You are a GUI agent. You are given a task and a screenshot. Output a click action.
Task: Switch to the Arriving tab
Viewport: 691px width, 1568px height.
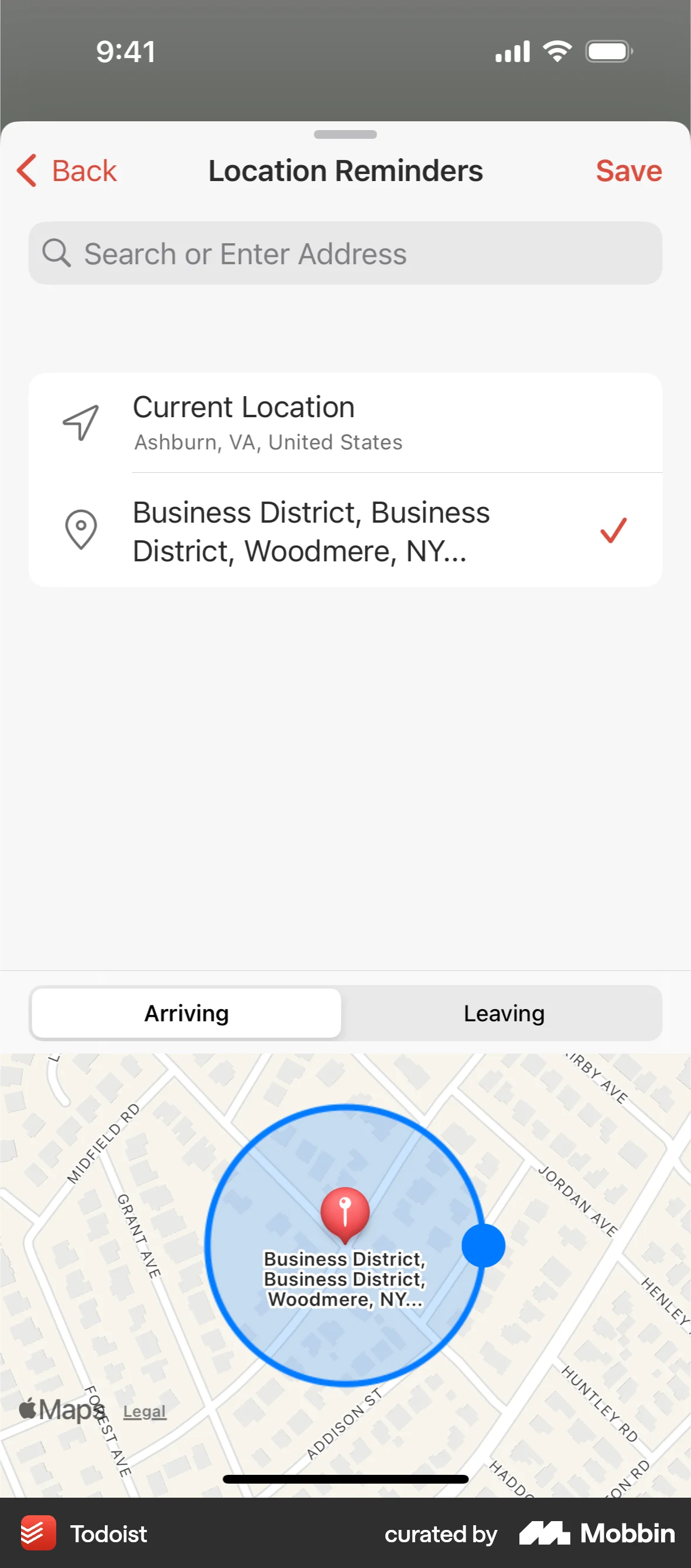click(x=186, y=1013)
